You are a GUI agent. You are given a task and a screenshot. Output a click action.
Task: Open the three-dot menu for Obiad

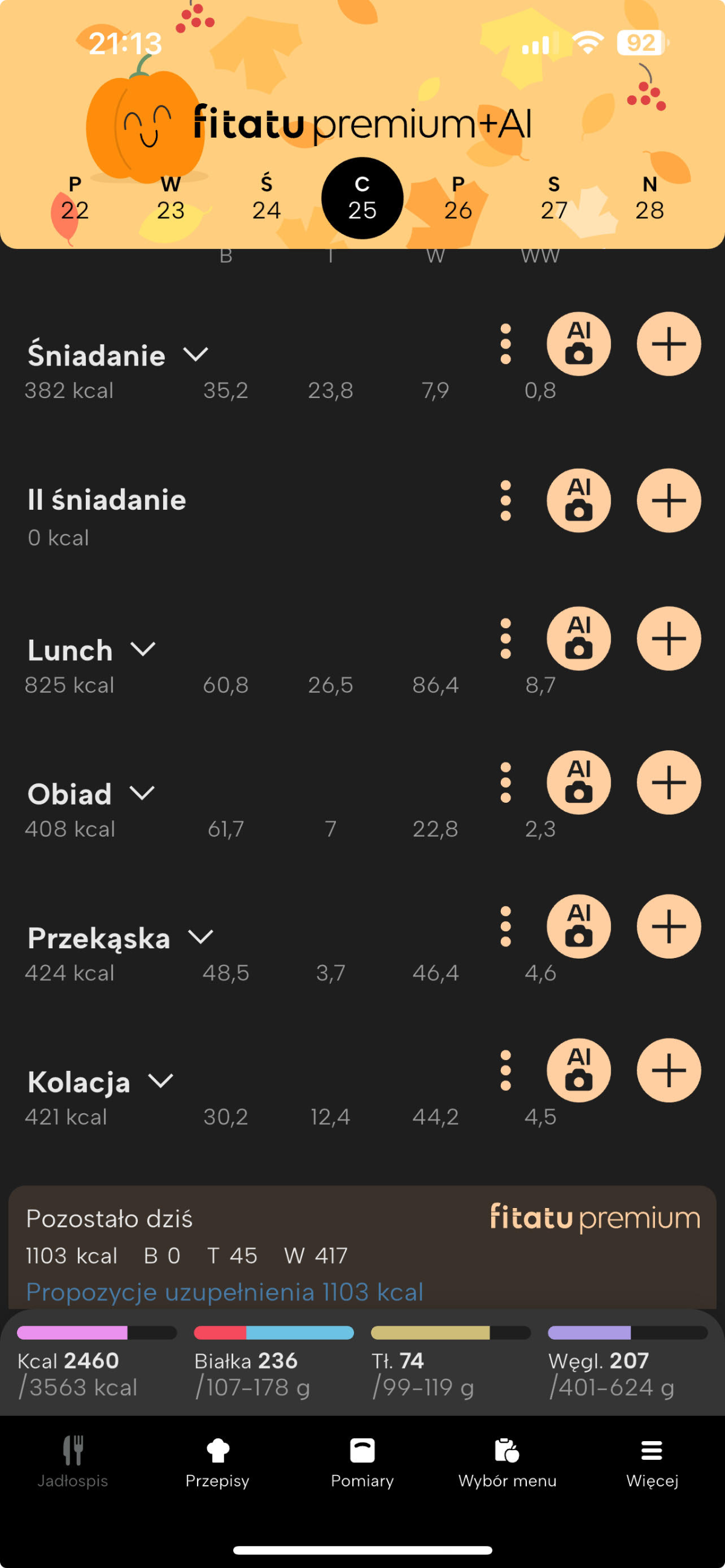click(505, 782)
